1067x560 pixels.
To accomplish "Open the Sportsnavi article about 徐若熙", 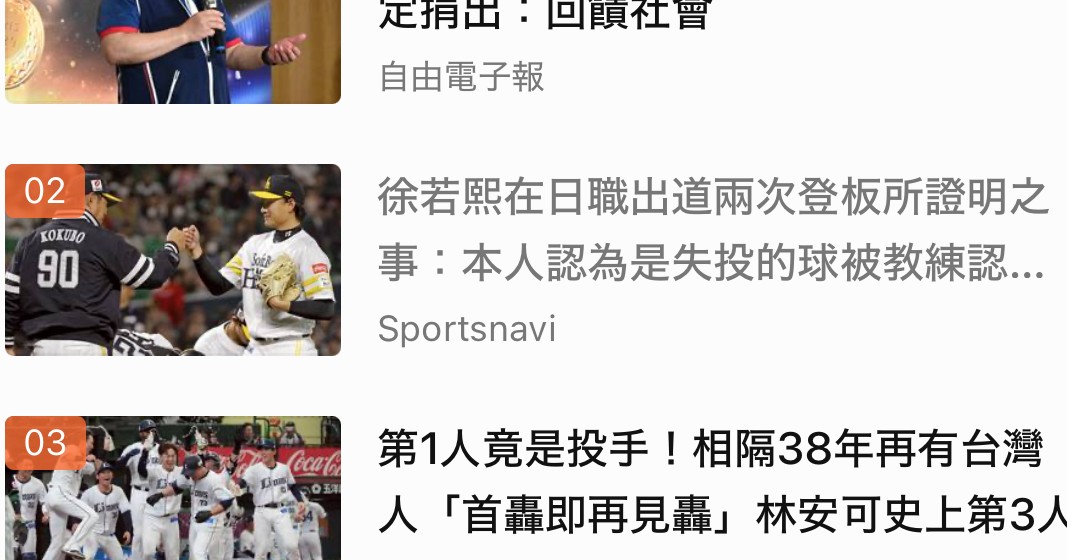I will [x=712, y=231].
